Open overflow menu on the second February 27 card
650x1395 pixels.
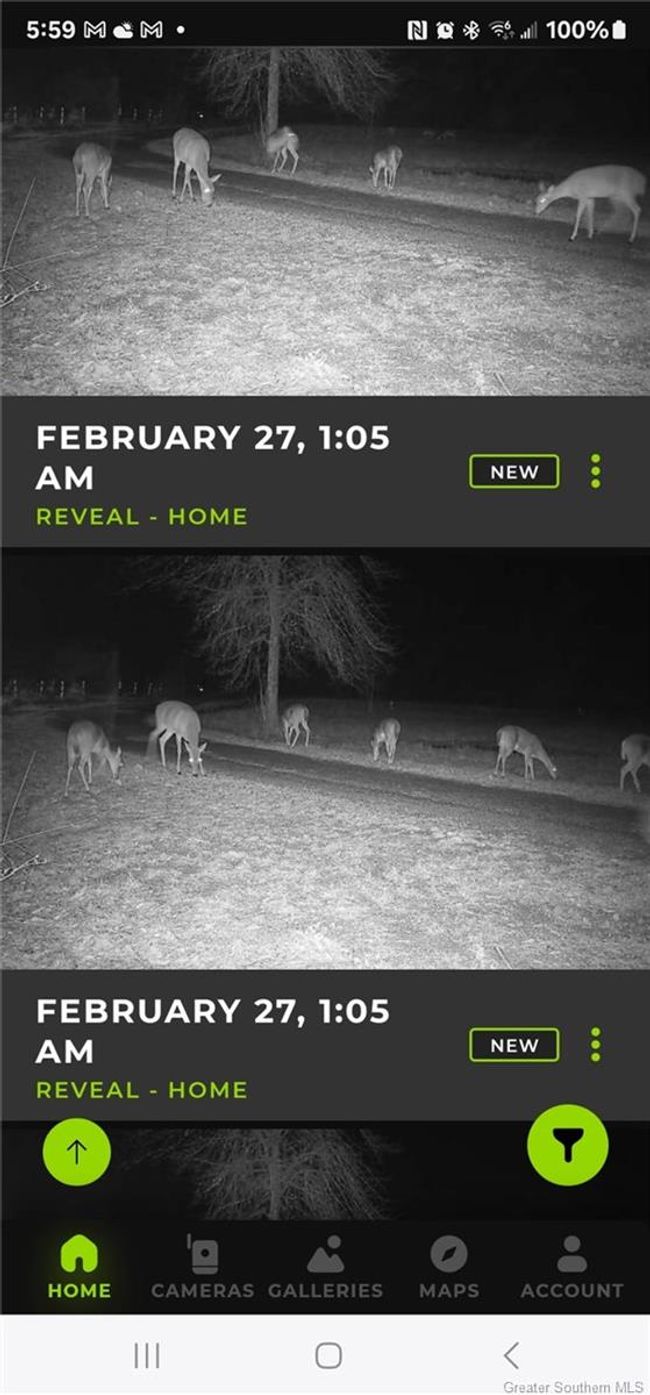point(595,1044)
